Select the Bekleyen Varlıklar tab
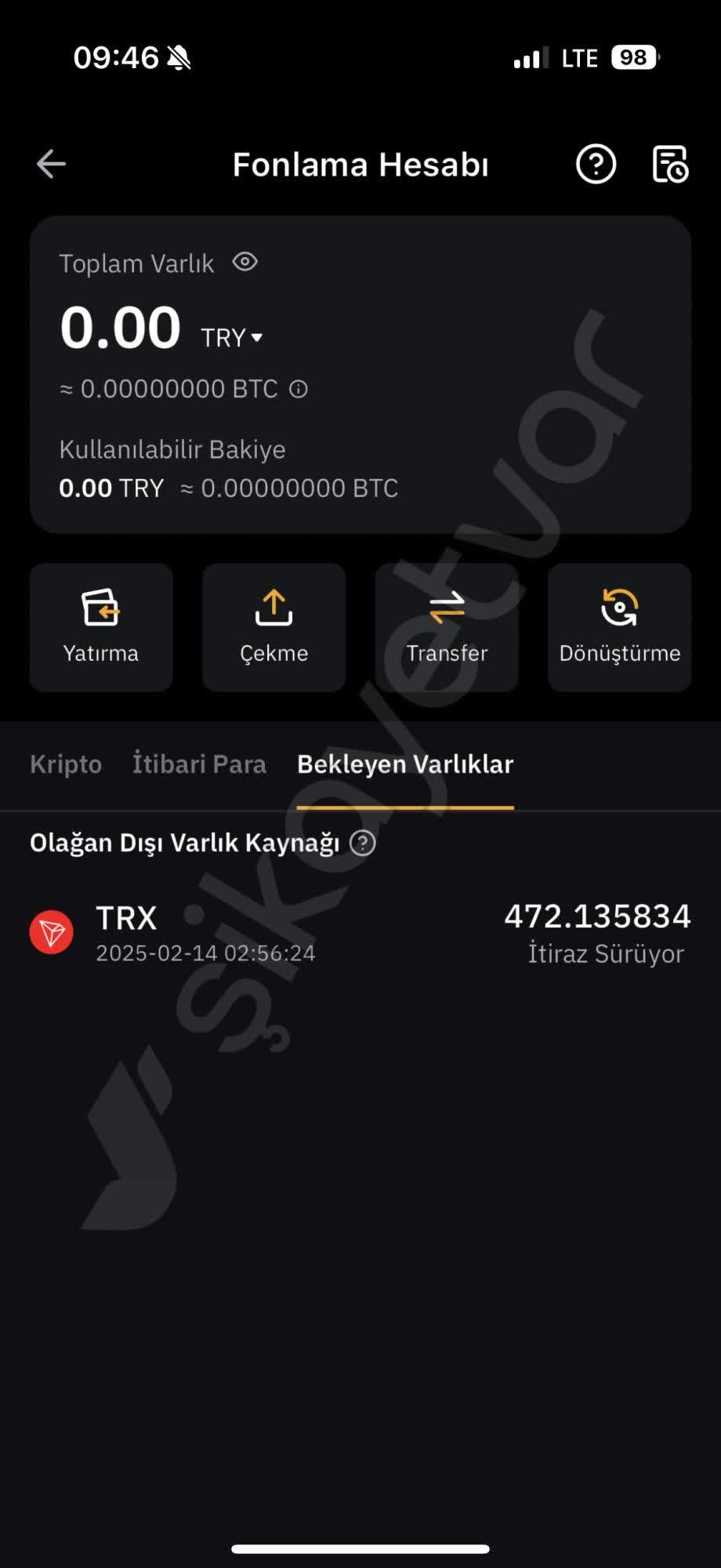This screenshot has width=721, height=1568. pos(404,764)
